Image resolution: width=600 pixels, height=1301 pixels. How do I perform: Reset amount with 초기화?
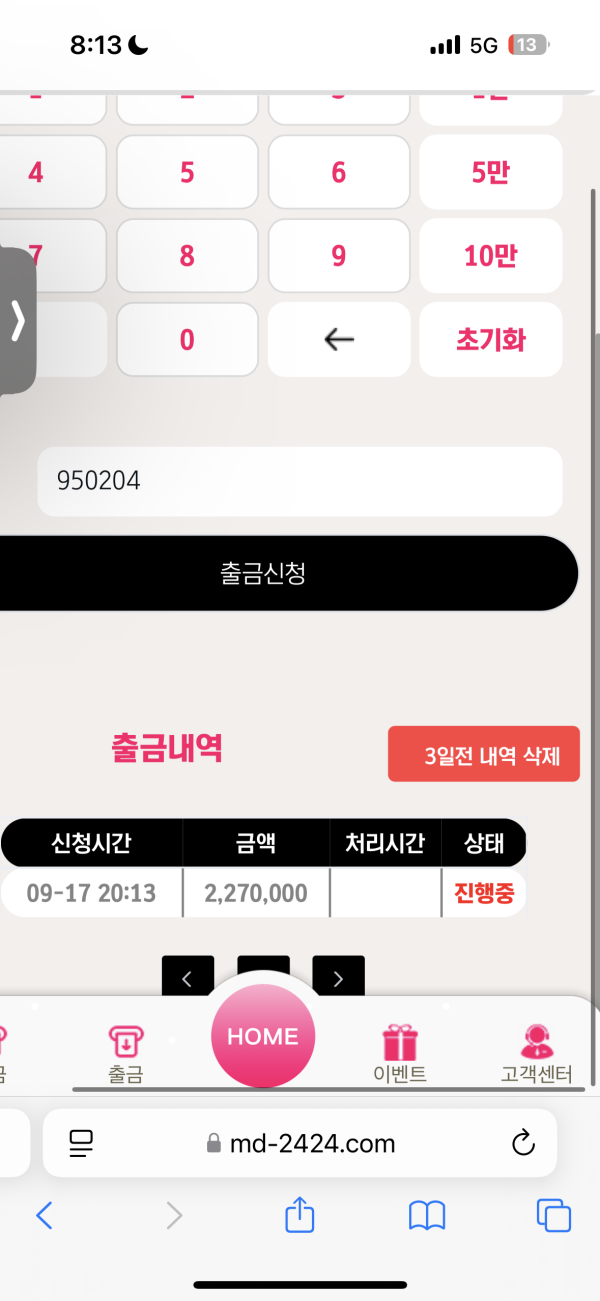pos(490,340)
